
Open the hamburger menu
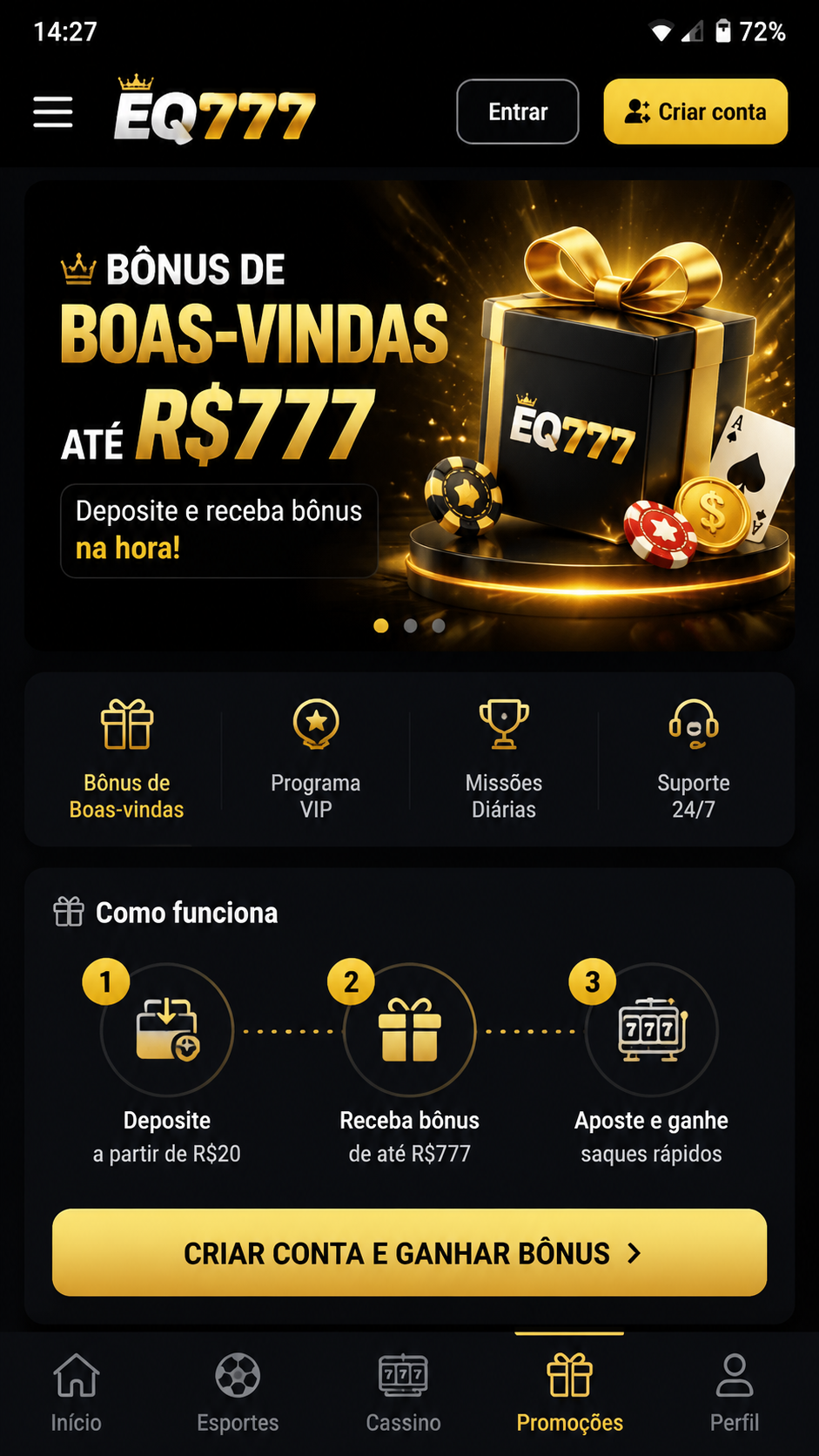click(53, 112)
